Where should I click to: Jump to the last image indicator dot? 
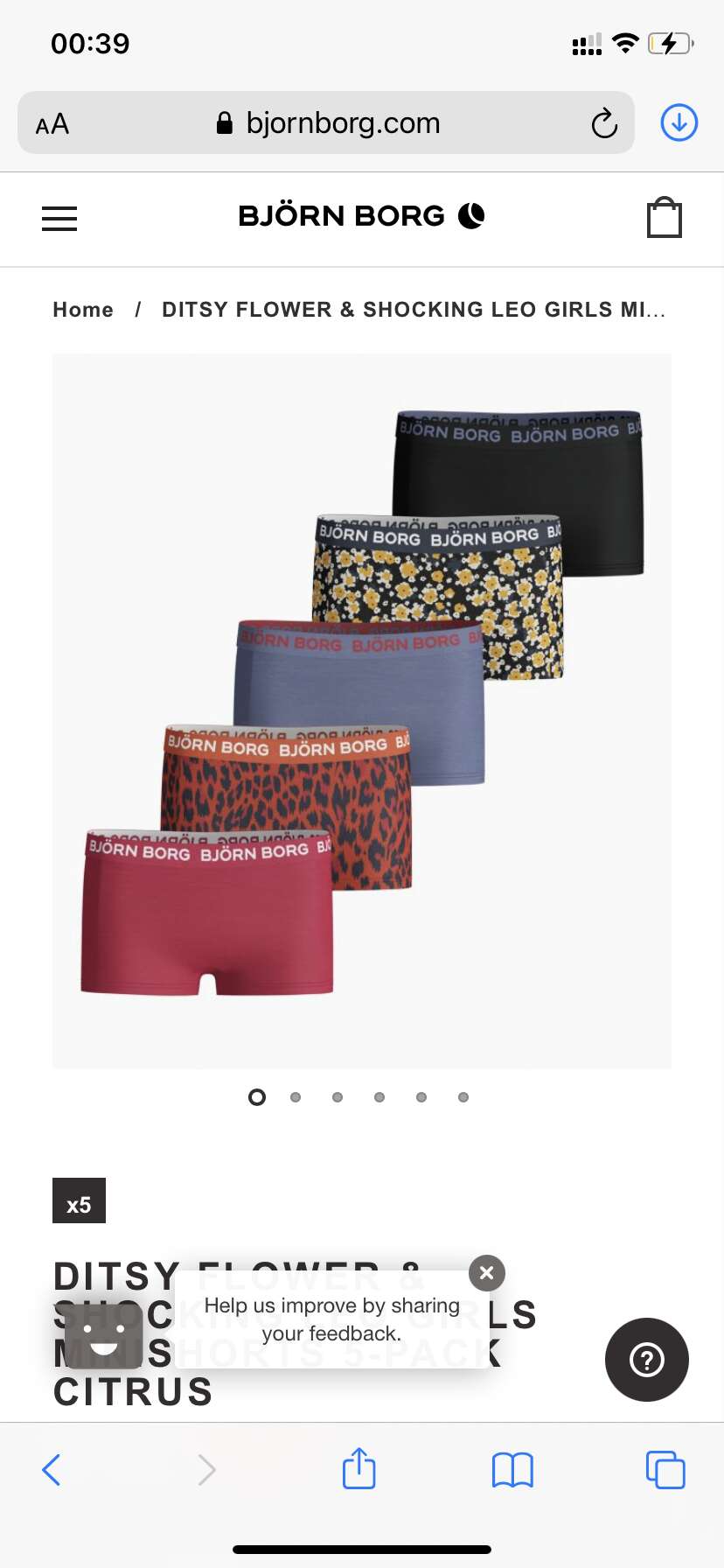click(x=463, y=1097)
